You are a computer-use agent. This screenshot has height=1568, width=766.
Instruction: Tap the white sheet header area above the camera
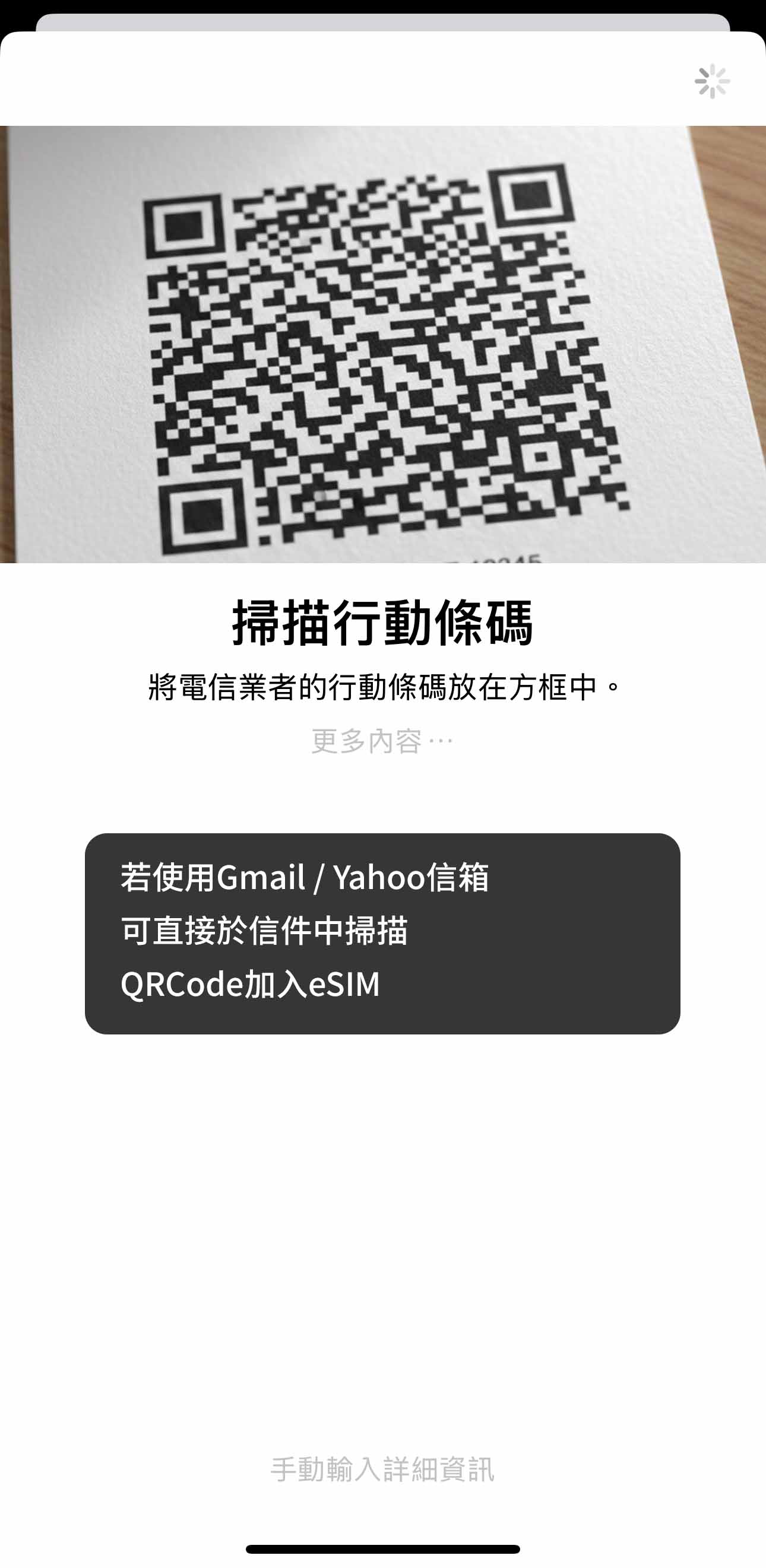pos(305,79)
